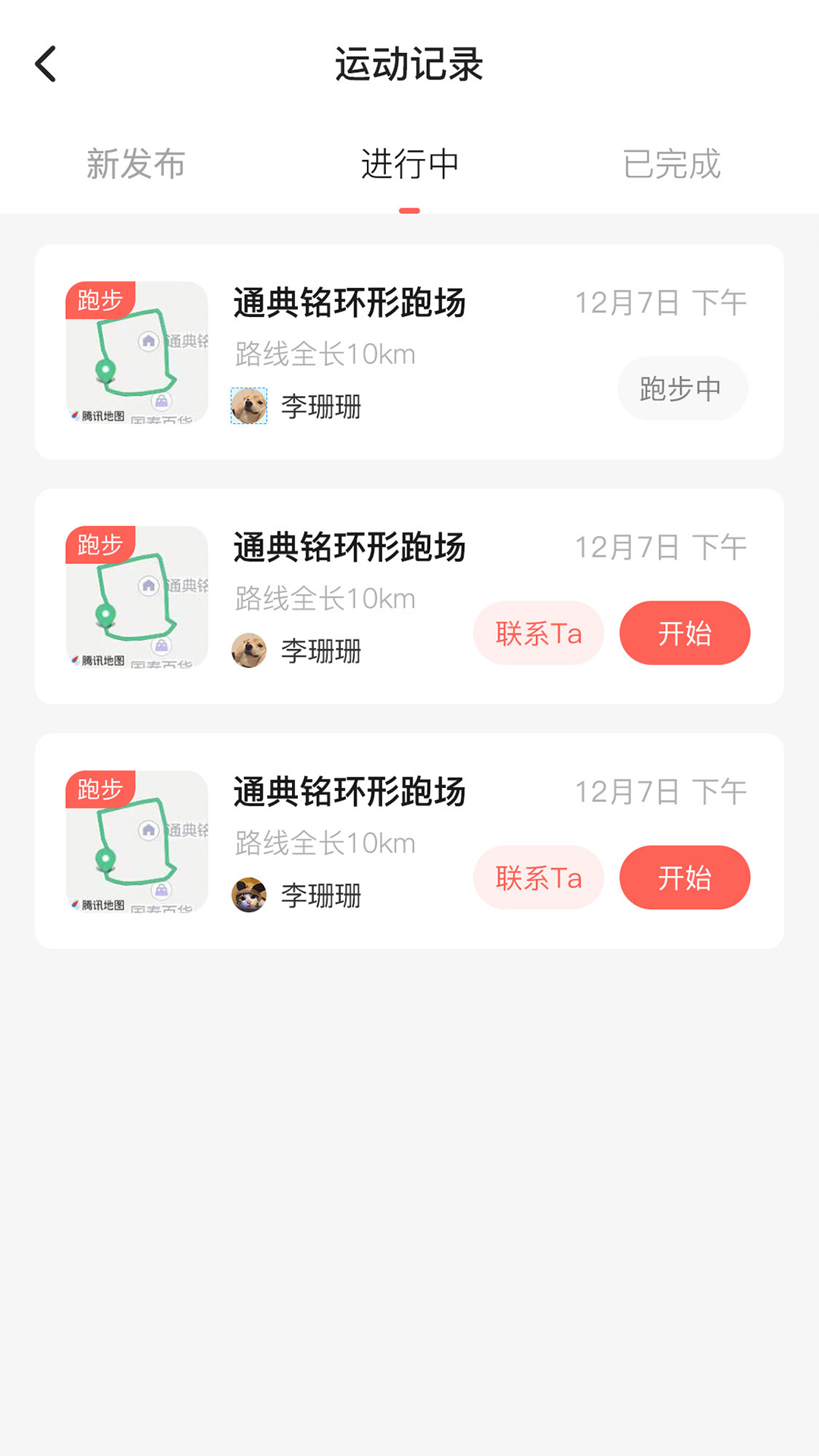Switch to the 已完成 tab
The height and width of the screenshot is (1456, 819).
point(672,164)
